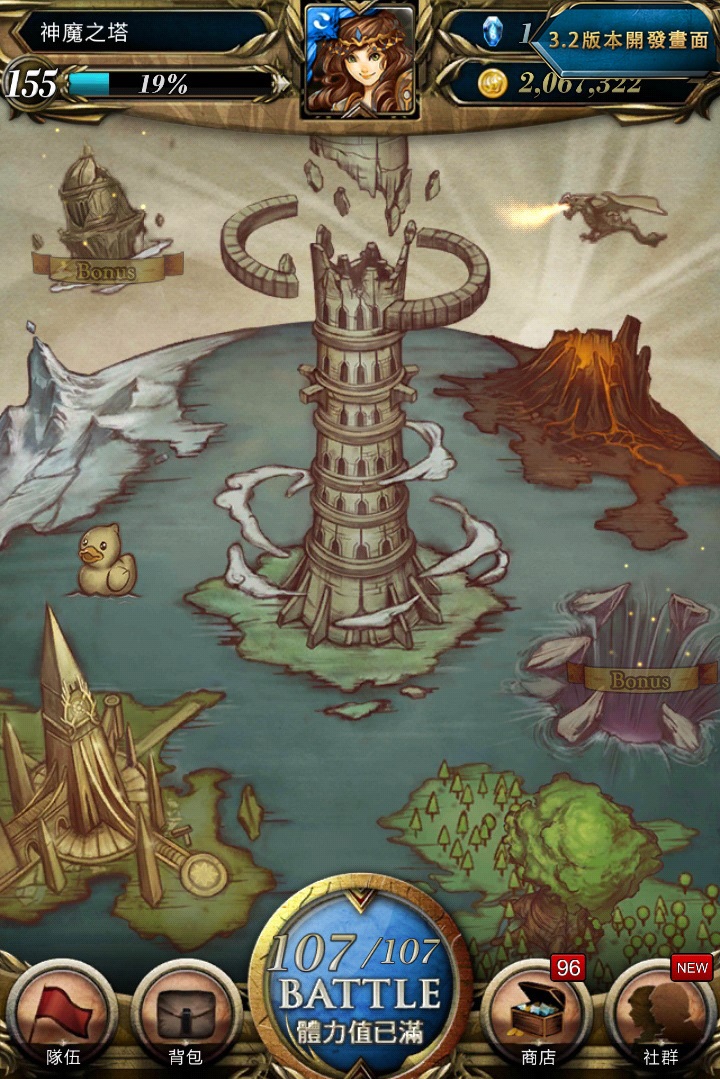This screenshot has width=720, height=1079.
Task: Open the 商店 shop
Action: click(538, 1013)
